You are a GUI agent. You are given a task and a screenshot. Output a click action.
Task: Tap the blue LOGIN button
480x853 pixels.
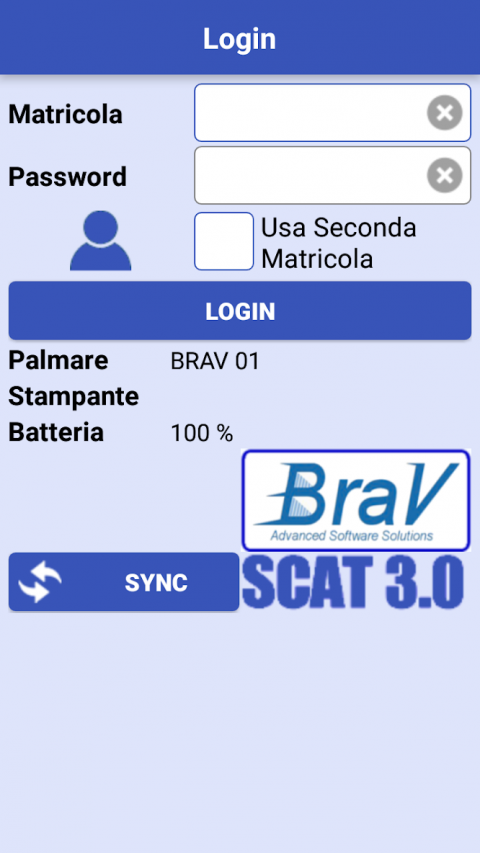pyautogui.click(x=240, y=311)
